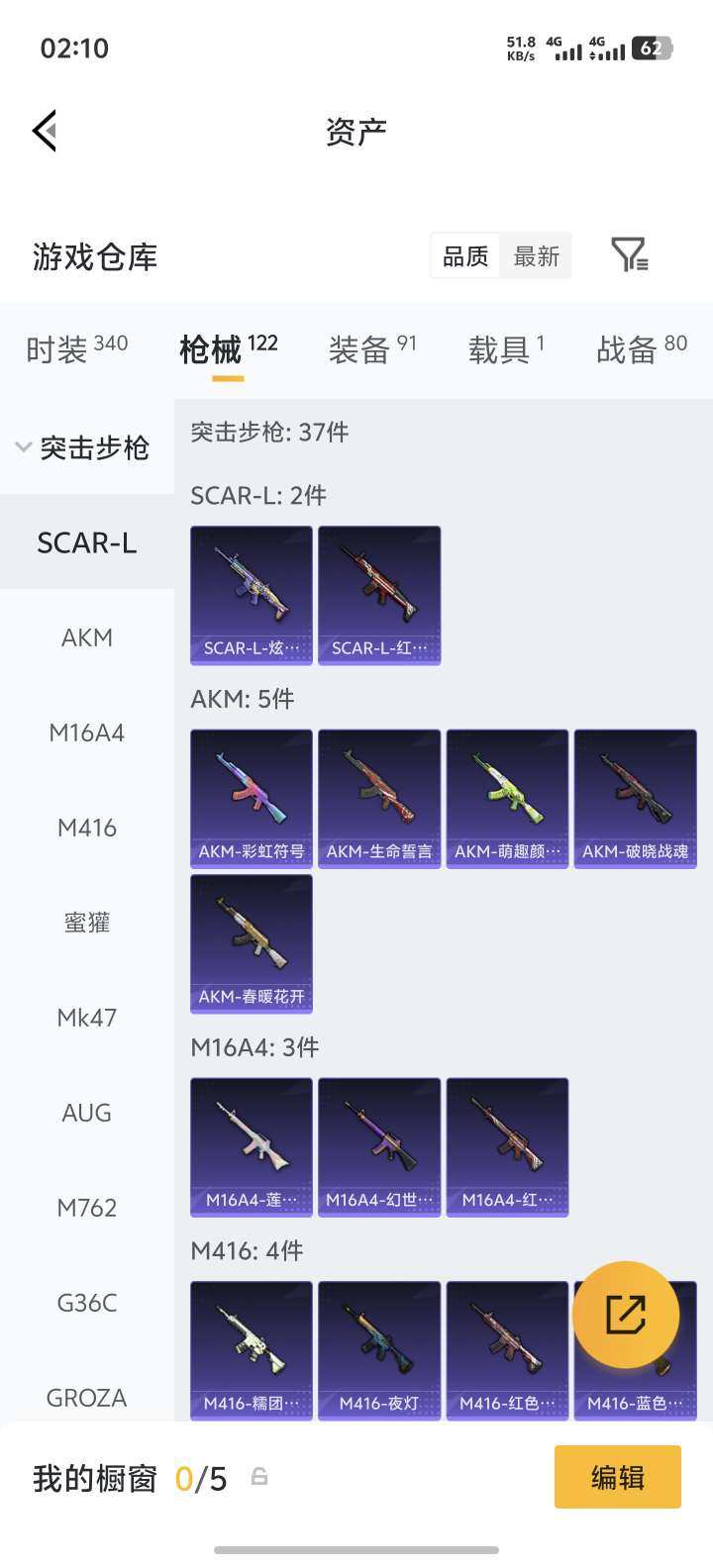
Task: Open the AKM-春暖花开 thumbnail
Action: [x=251, y=943]
